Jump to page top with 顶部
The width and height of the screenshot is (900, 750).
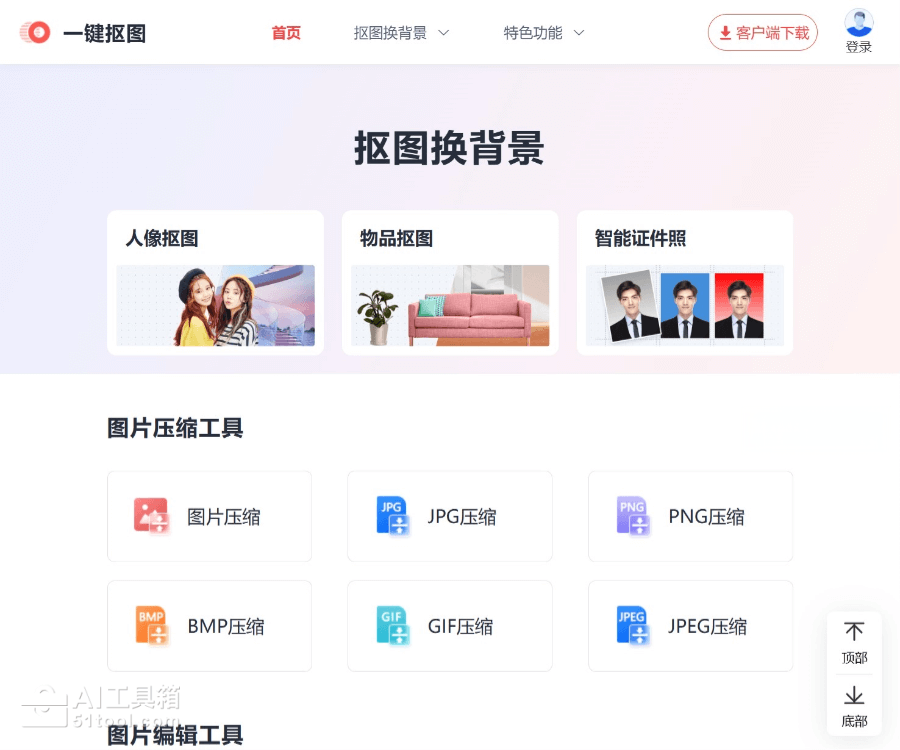pos(854,643)
